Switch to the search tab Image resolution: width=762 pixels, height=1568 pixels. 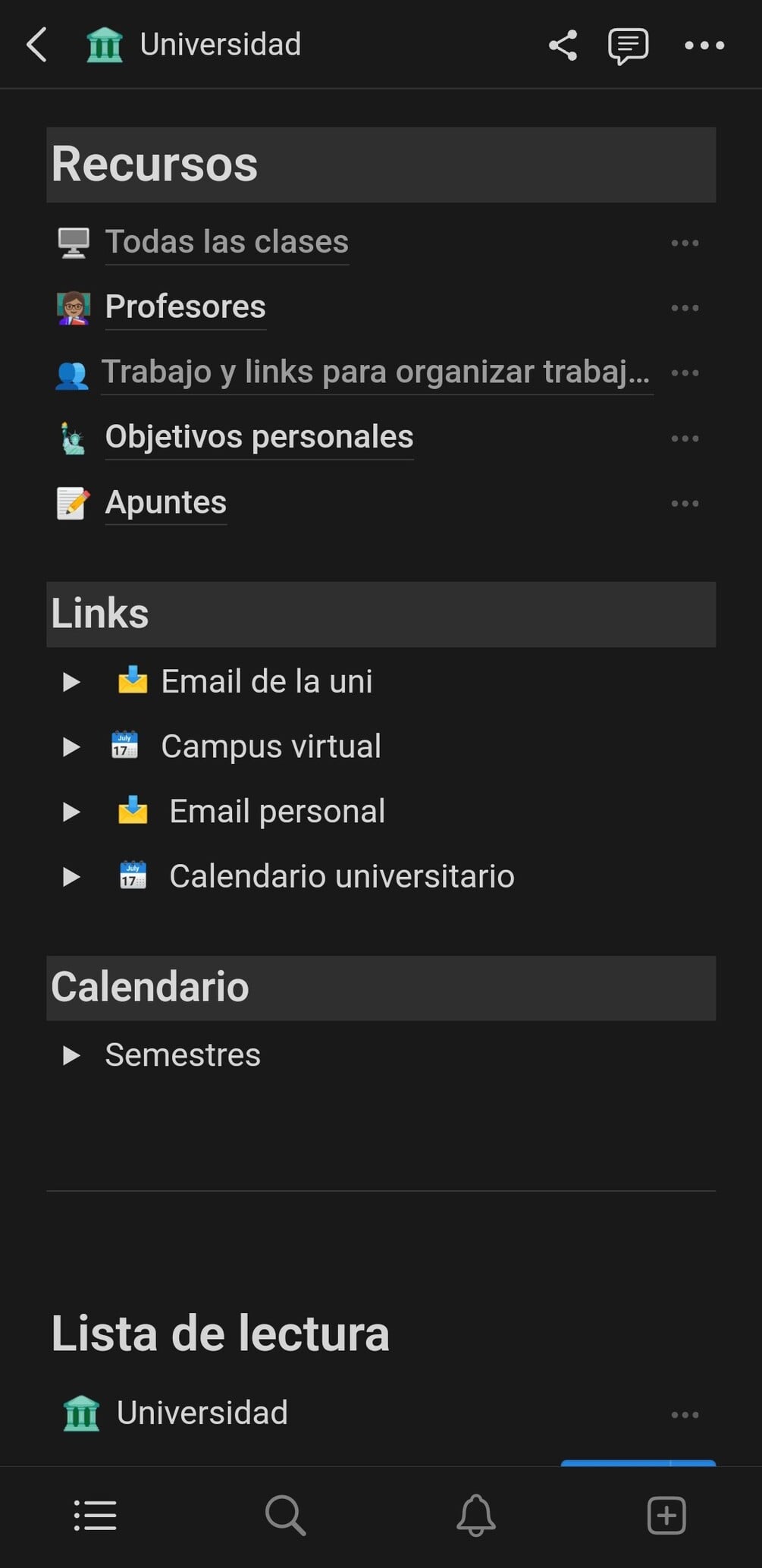pyautogui.click(x=286, y=1515)
